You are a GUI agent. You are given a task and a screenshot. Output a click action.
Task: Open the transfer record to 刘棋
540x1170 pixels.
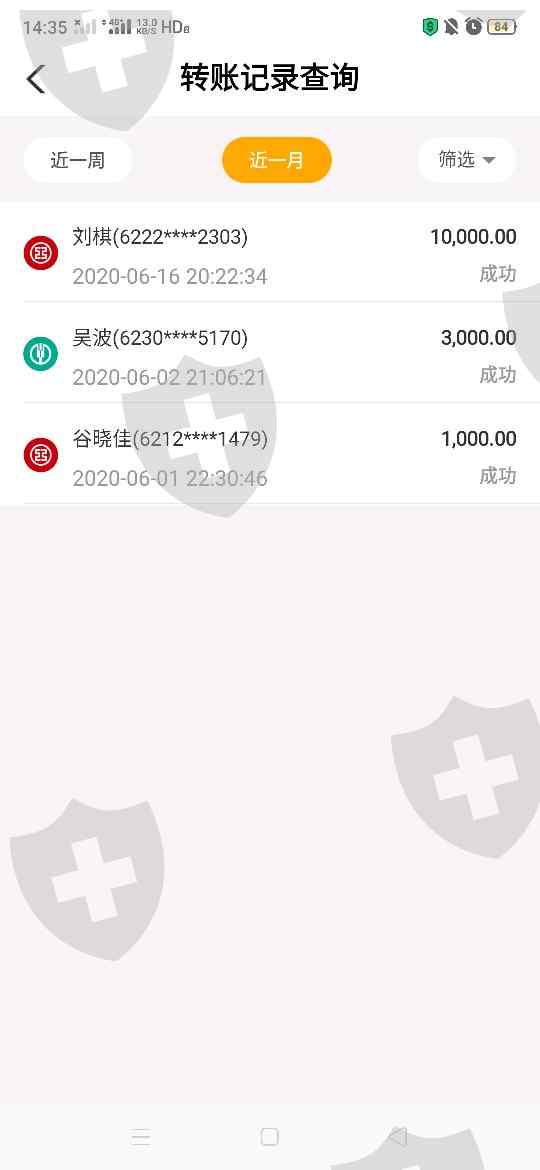coord(270,252)
